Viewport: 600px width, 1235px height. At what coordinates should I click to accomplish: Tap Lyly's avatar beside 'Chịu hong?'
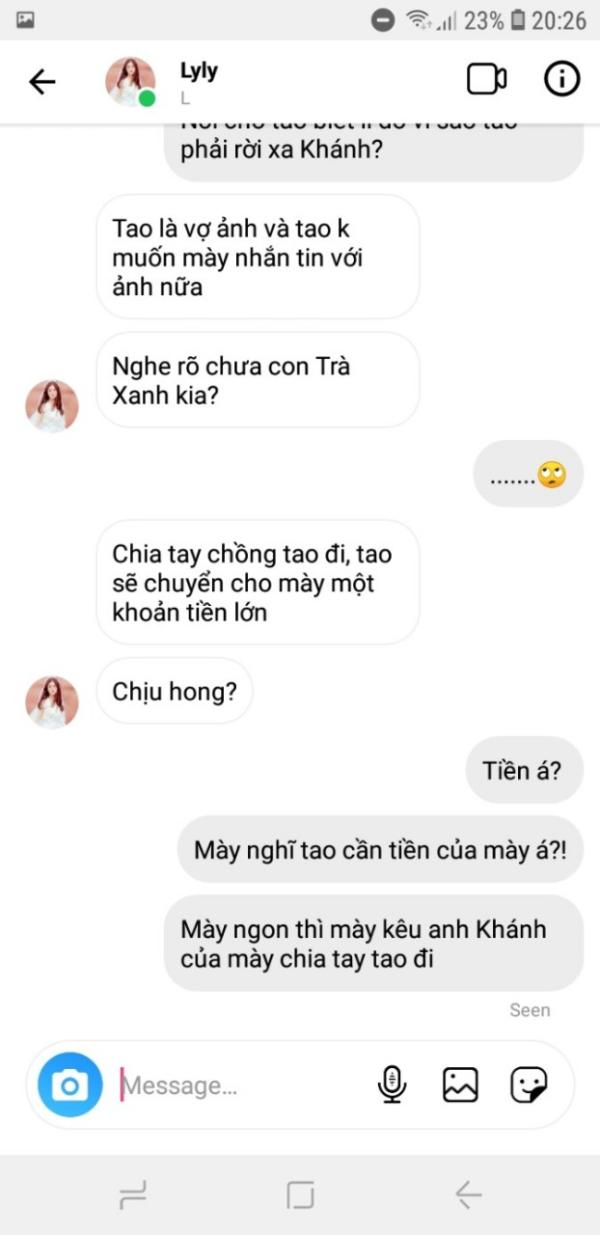click(52, 702)
